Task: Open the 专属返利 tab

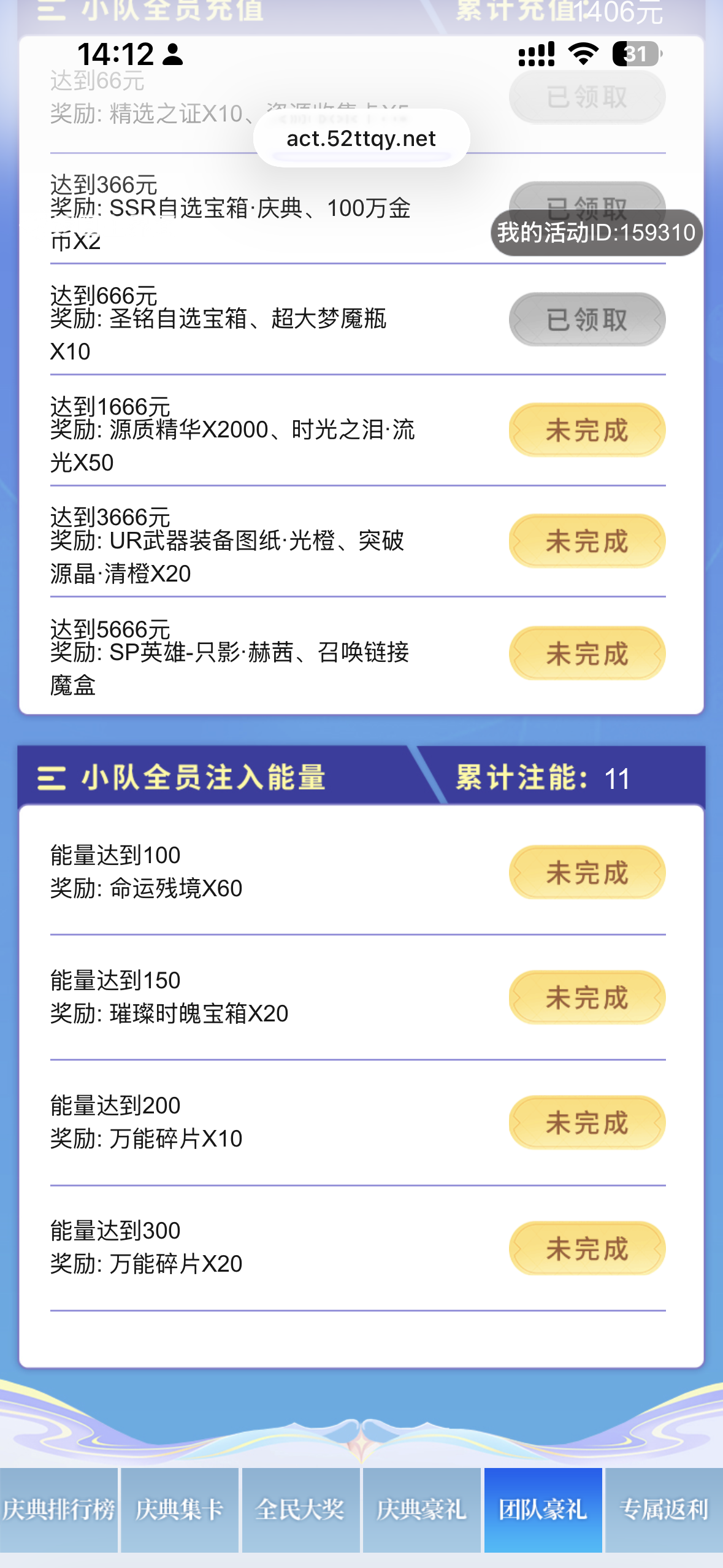Action: pos(663,1512)
